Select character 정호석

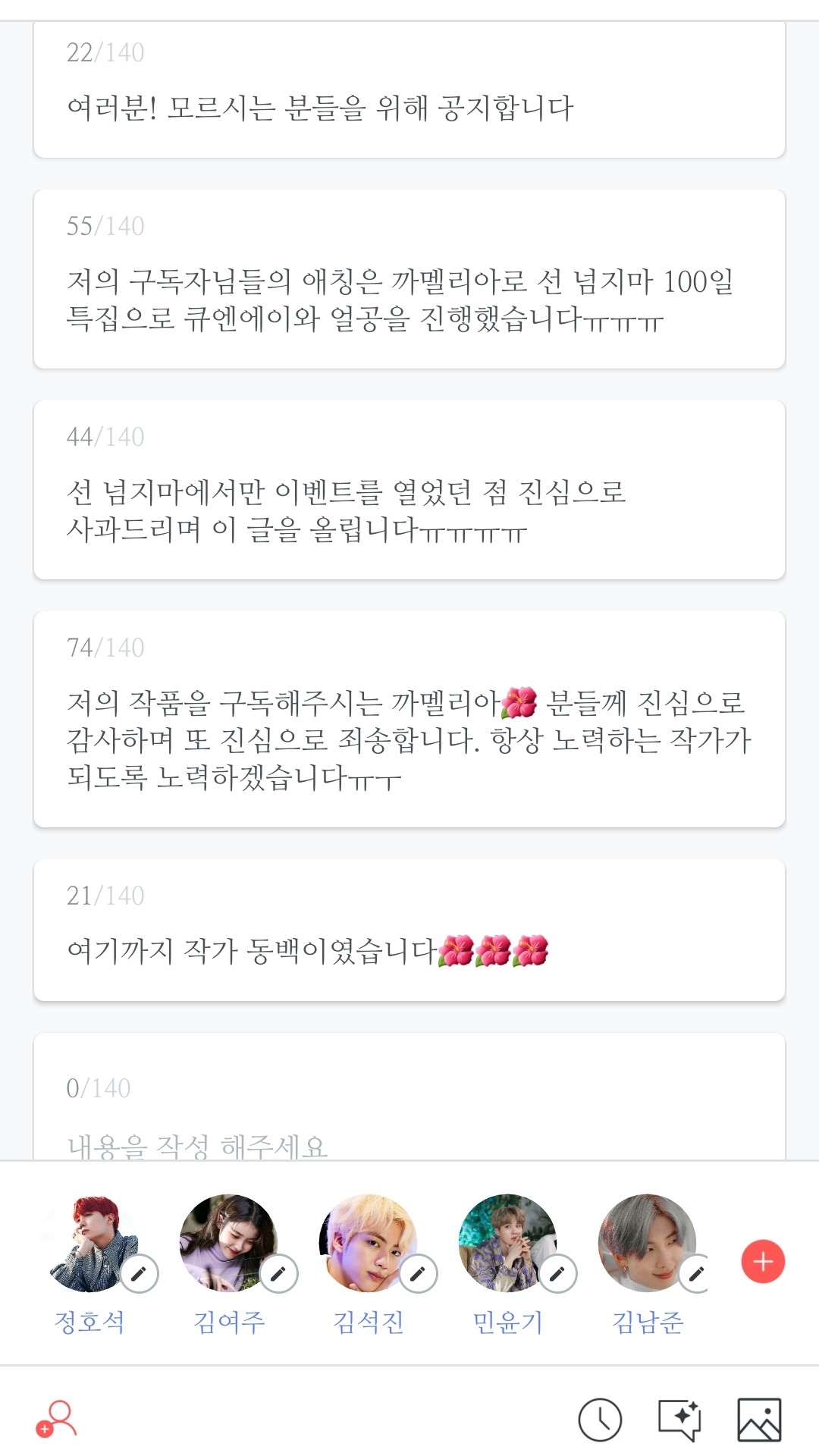(x=89, y=1244)
